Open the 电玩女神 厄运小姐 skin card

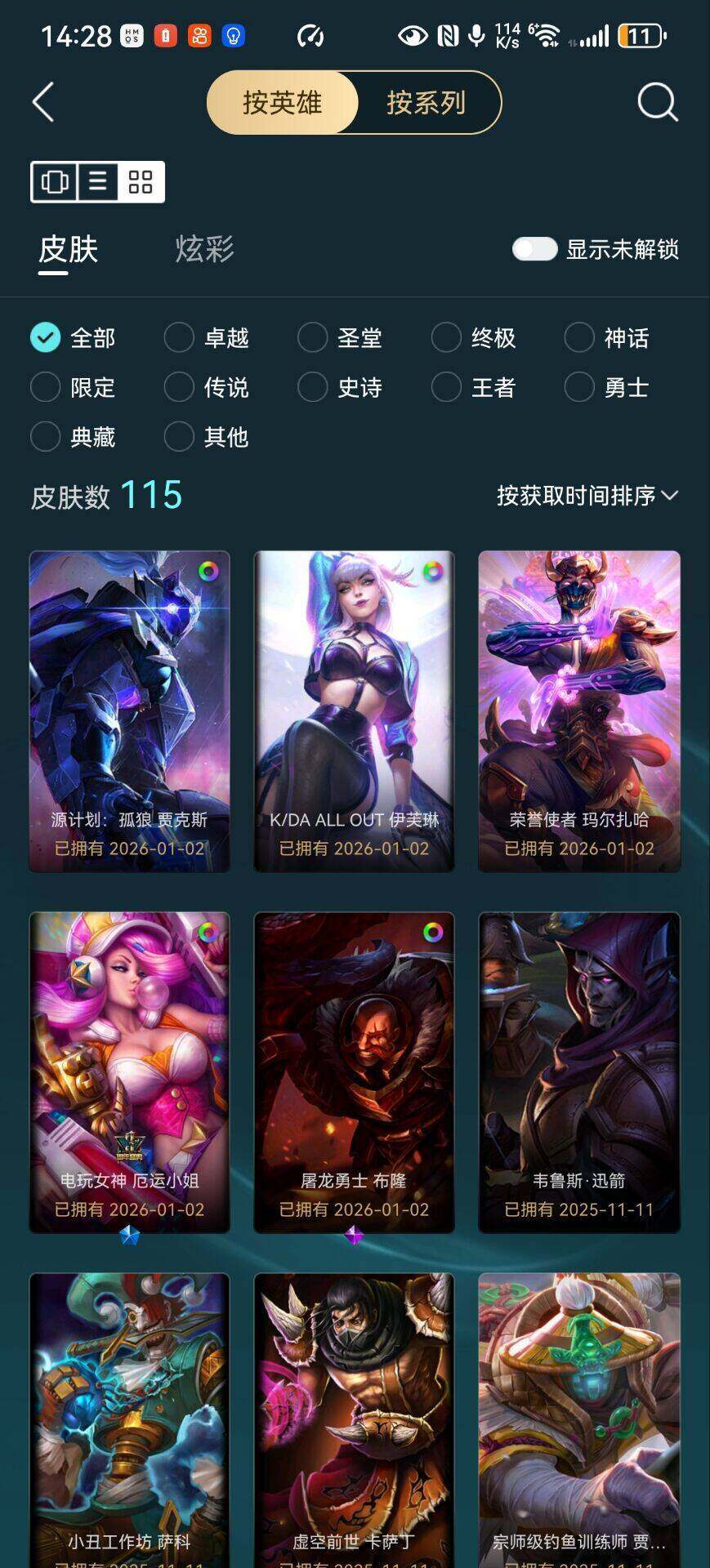tap(129, 1071)
